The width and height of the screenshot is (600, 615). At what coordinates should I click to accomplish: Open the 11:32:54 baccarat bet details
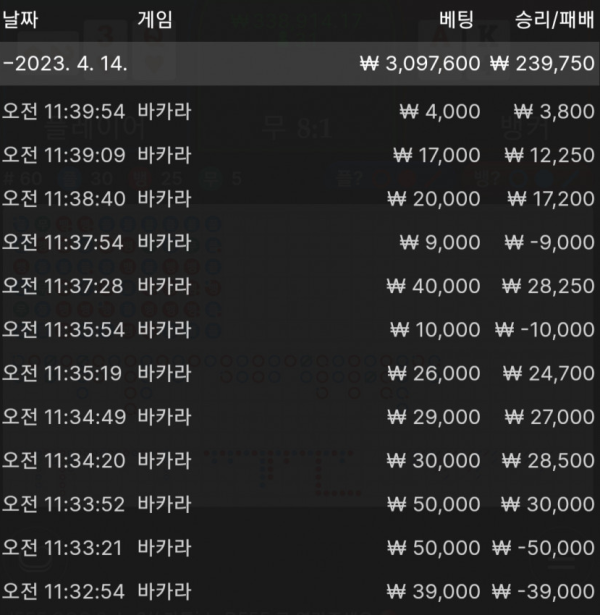[x=300, y=591]
